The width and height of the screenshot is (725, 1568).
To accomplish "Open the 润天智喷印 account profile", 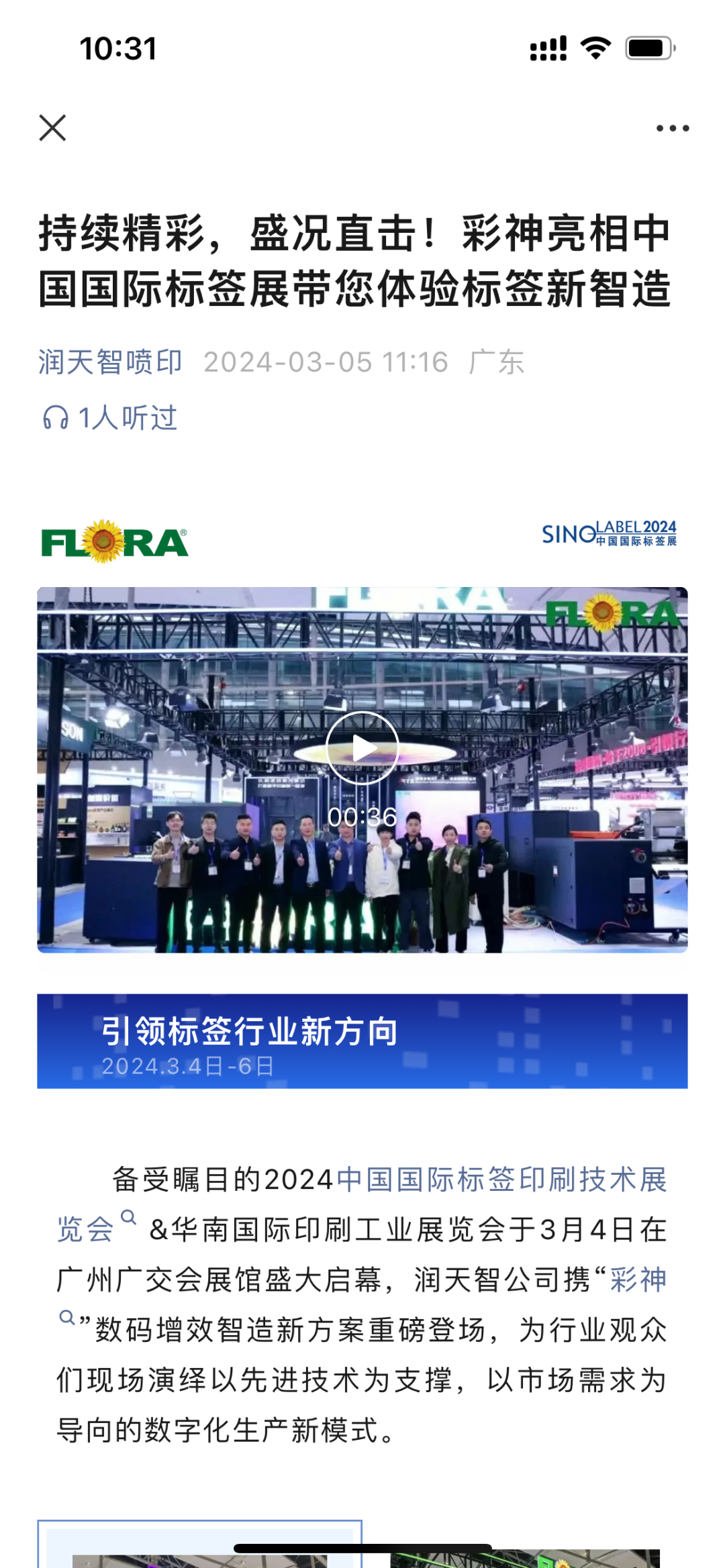I will pyautogui.click(x=110, y=362).
